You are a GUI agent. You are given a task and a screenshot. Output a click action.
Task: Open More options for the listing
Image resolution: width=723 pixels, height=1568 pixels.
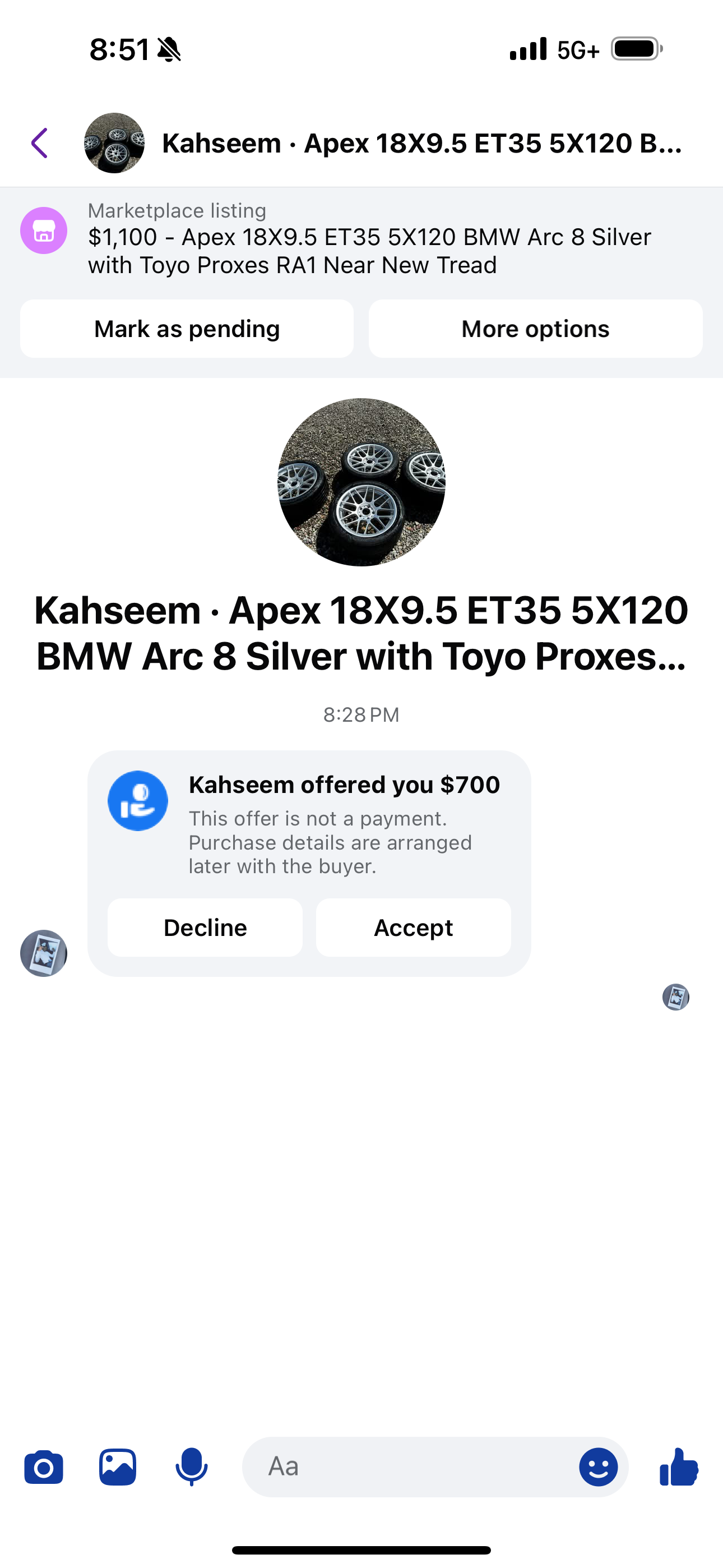click(535, 329)
